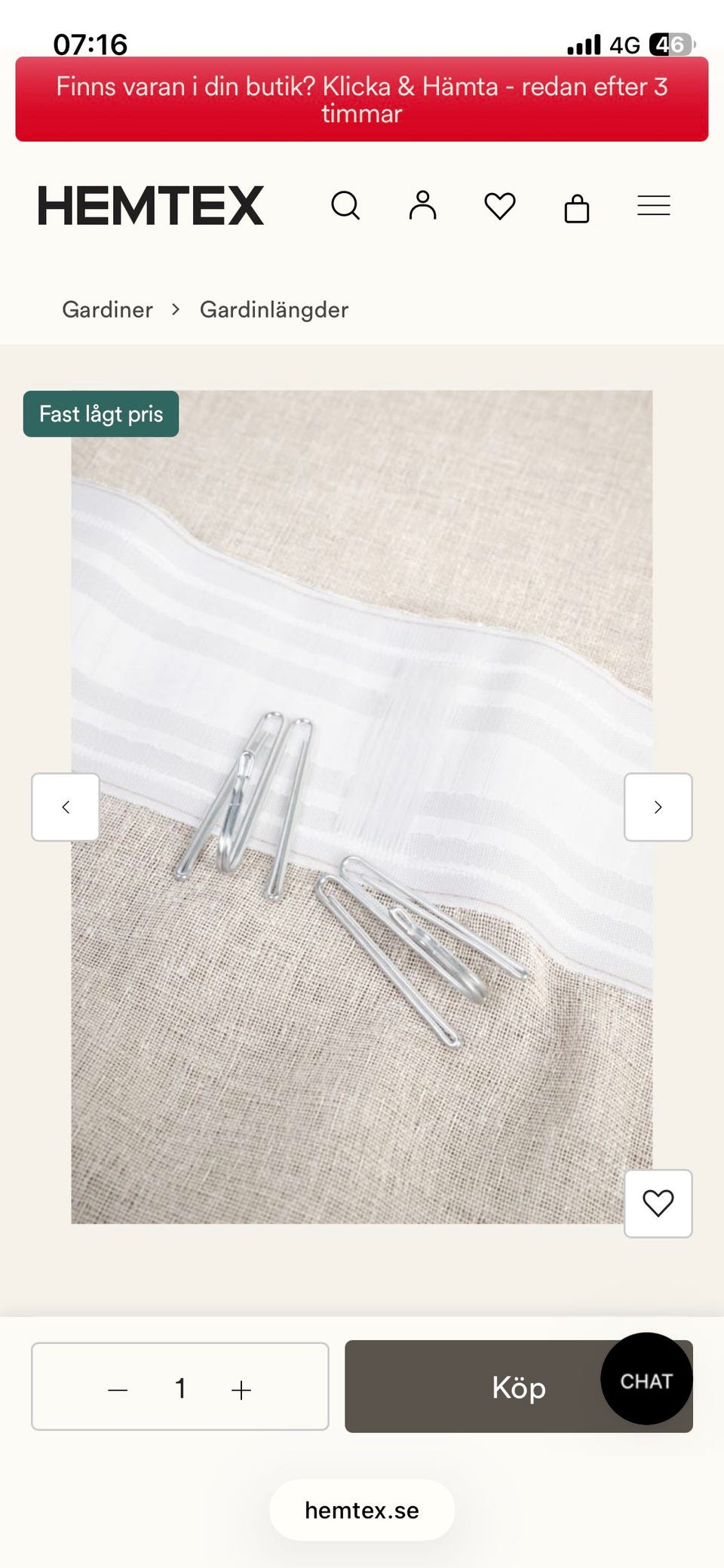Screen dimensions: 724x1568
Task: Go to the Gardiner breadcrumb
Action: tap(107, 309)
